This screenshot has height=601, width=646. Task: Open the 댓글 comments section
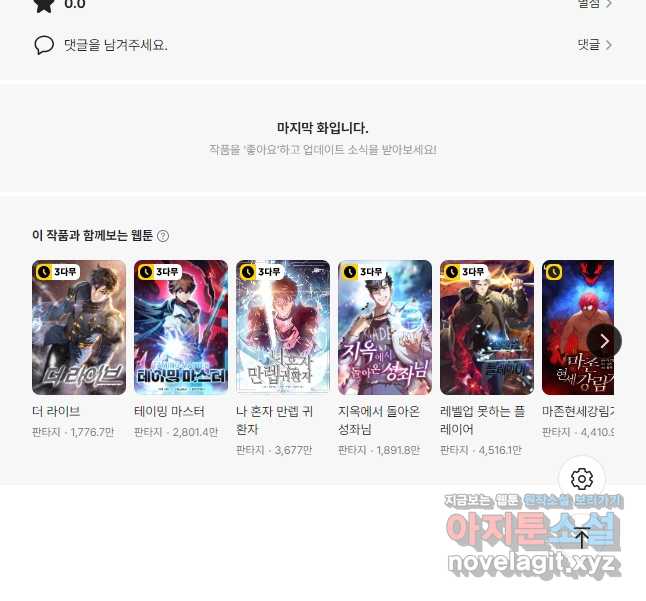[x=594, y=45]
